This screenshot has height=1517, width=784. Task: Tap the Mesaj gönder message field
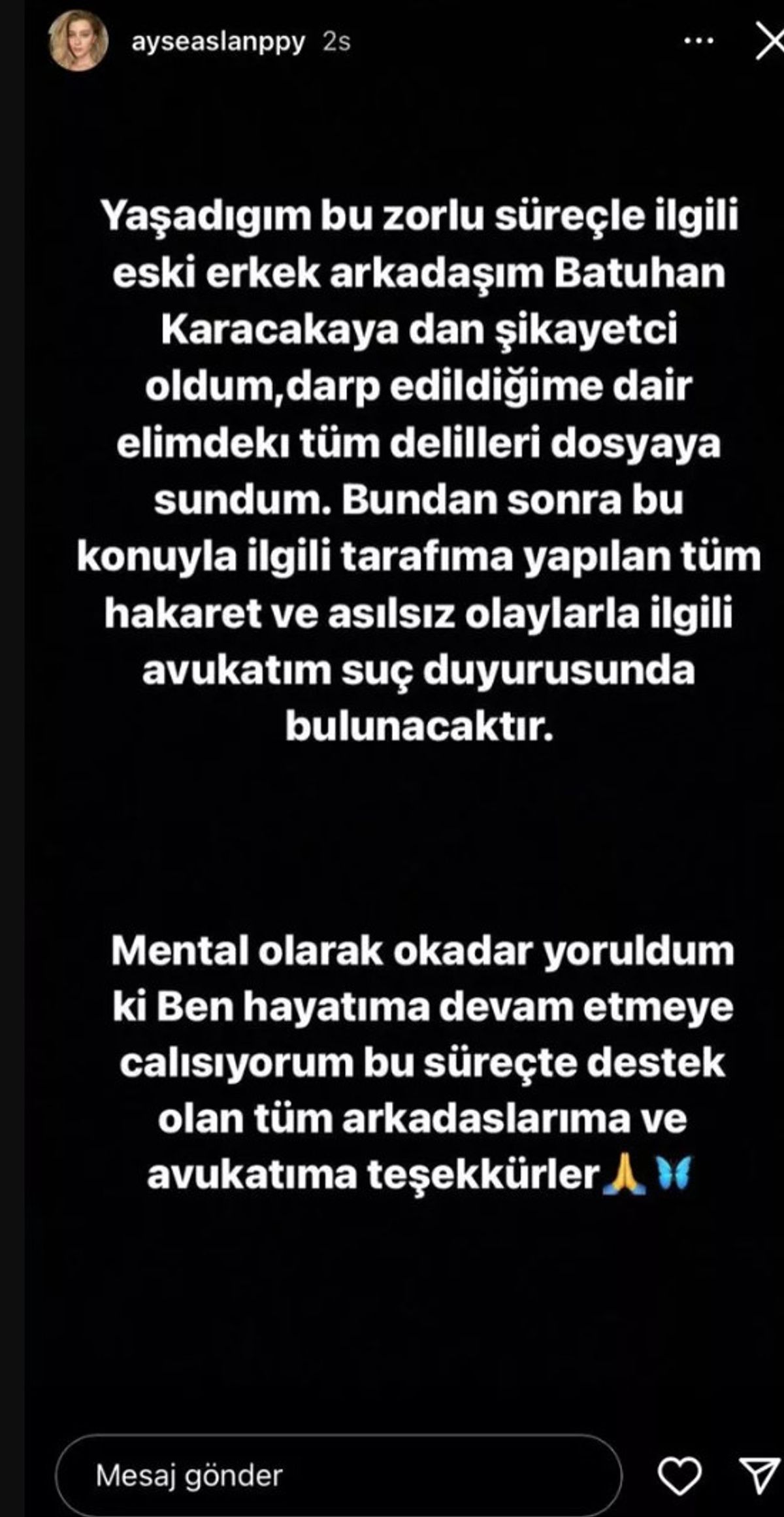[336, 1475]
